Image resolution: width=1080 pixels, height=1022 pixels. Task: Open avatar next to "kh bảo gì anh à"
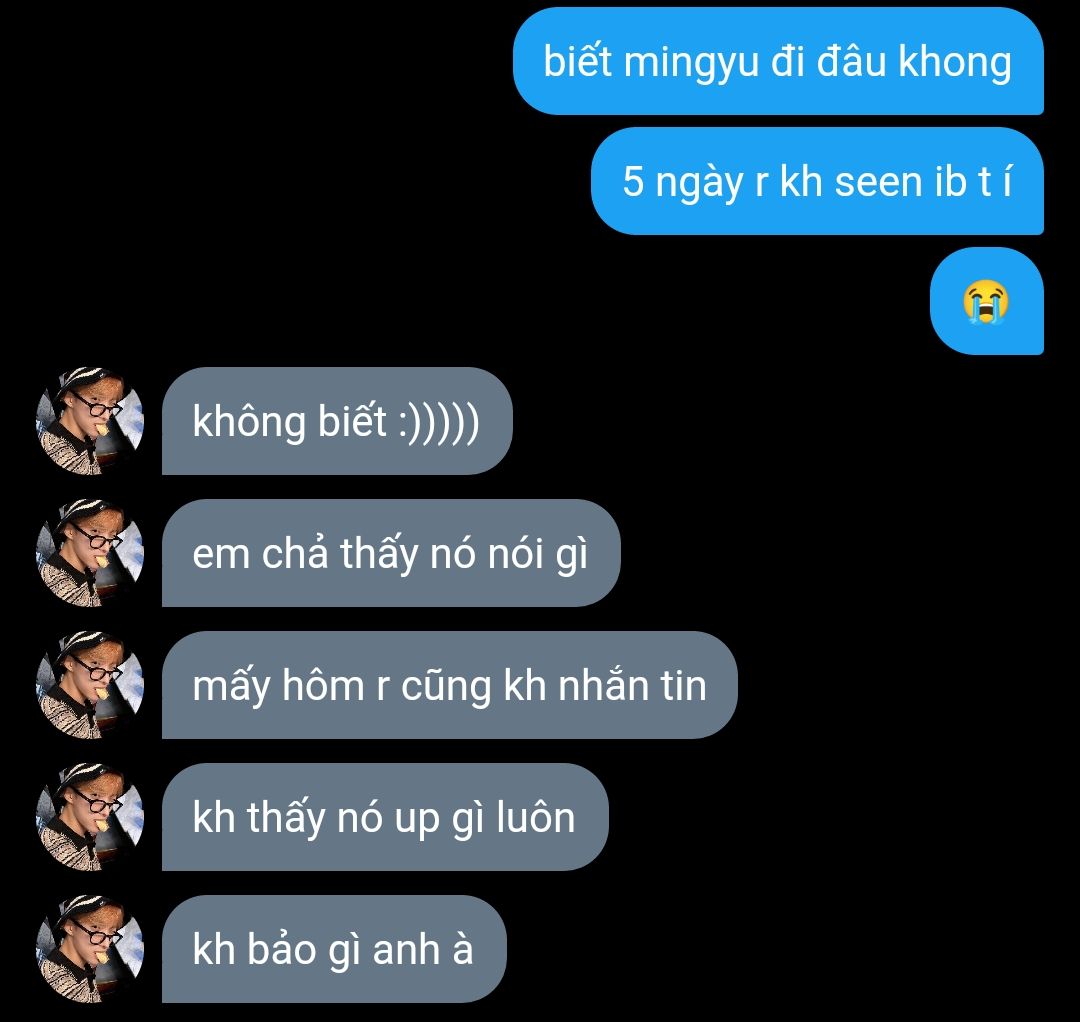click(90, 949)
